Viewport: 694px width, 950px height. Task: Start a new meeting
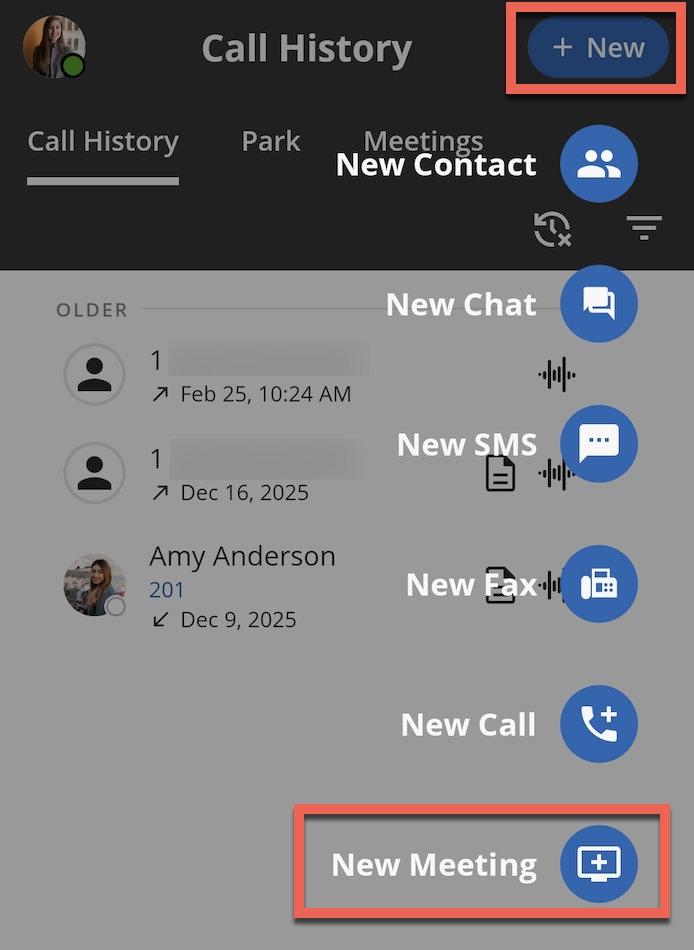599,863
